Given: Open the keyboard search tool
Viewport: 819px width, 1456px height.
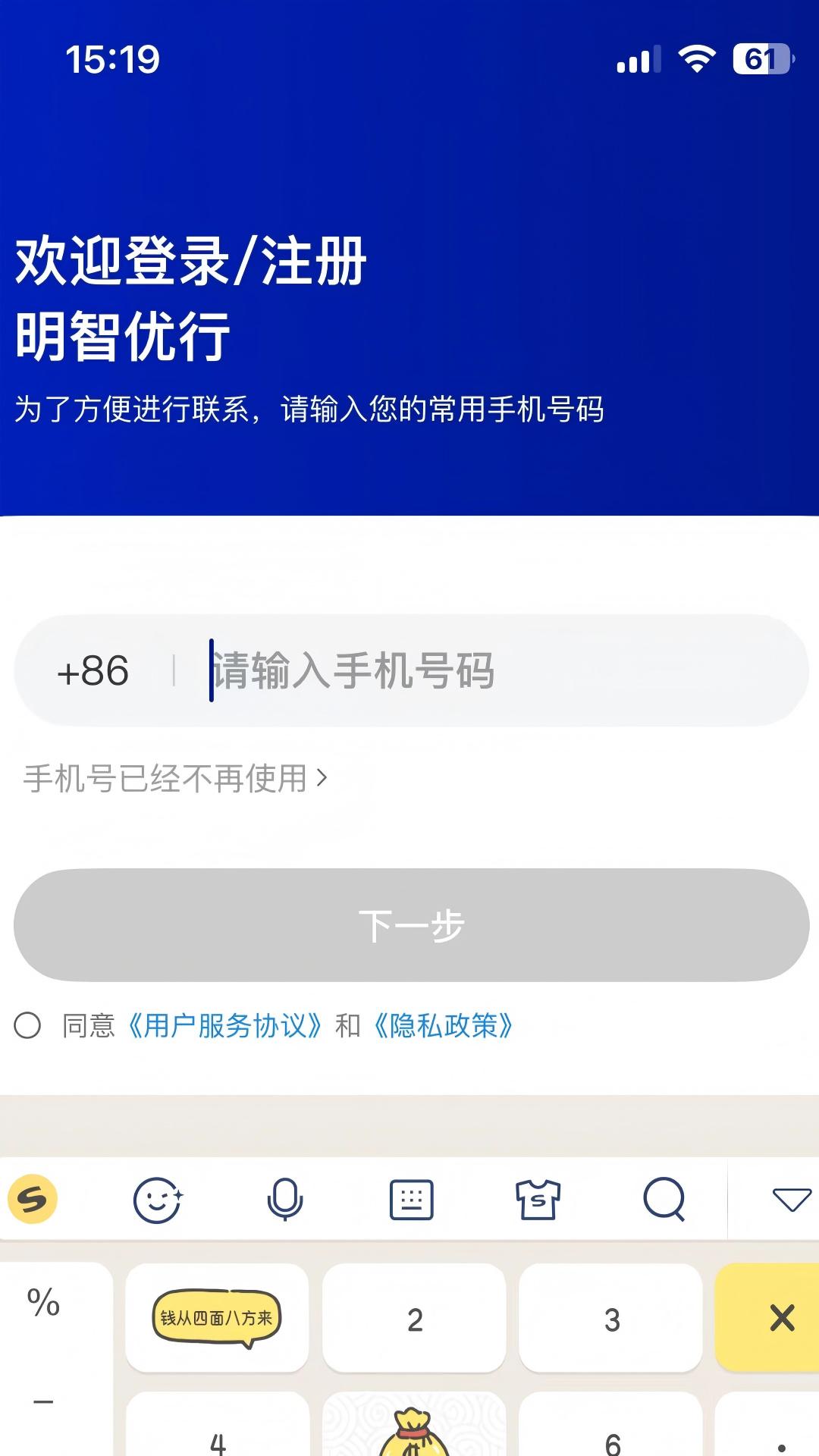Looking at the screenshot, I should [x=664, y=1200].
